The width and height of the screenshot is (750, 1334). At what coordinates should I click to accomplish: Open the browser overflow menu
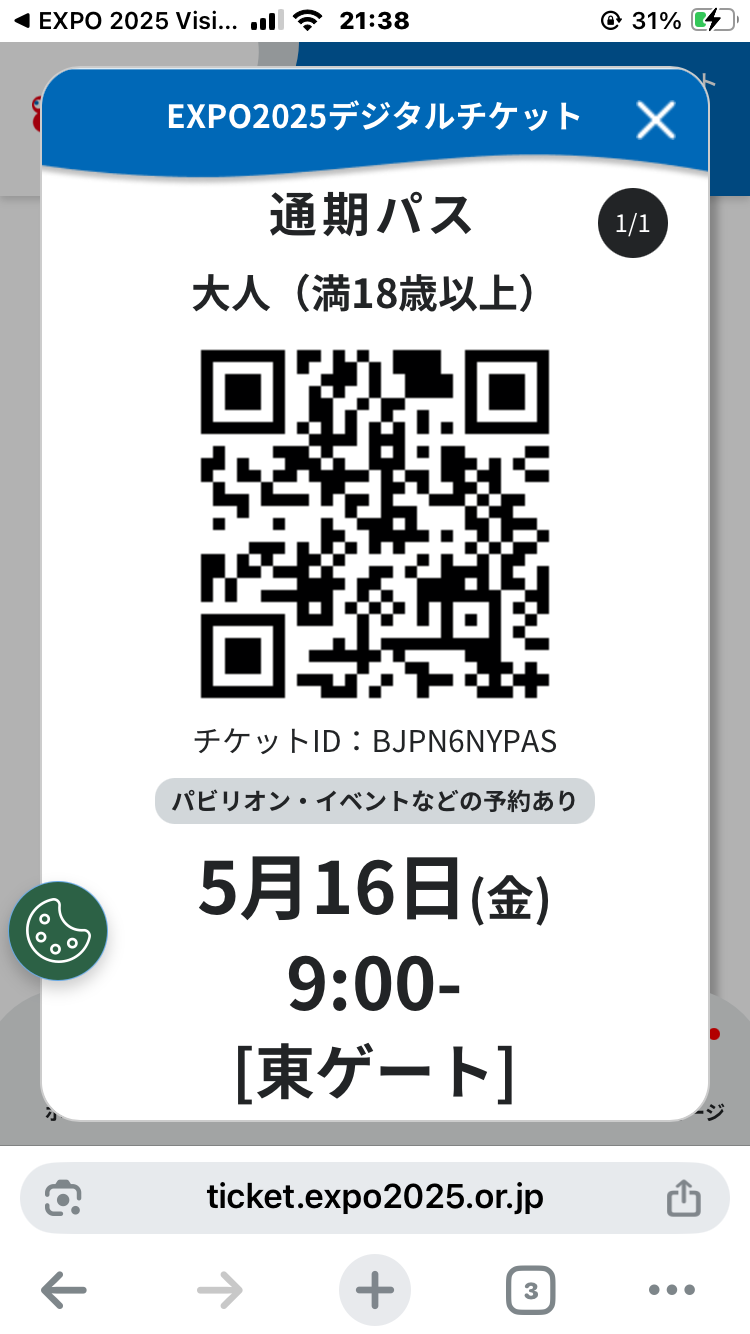pos(671,1291)
